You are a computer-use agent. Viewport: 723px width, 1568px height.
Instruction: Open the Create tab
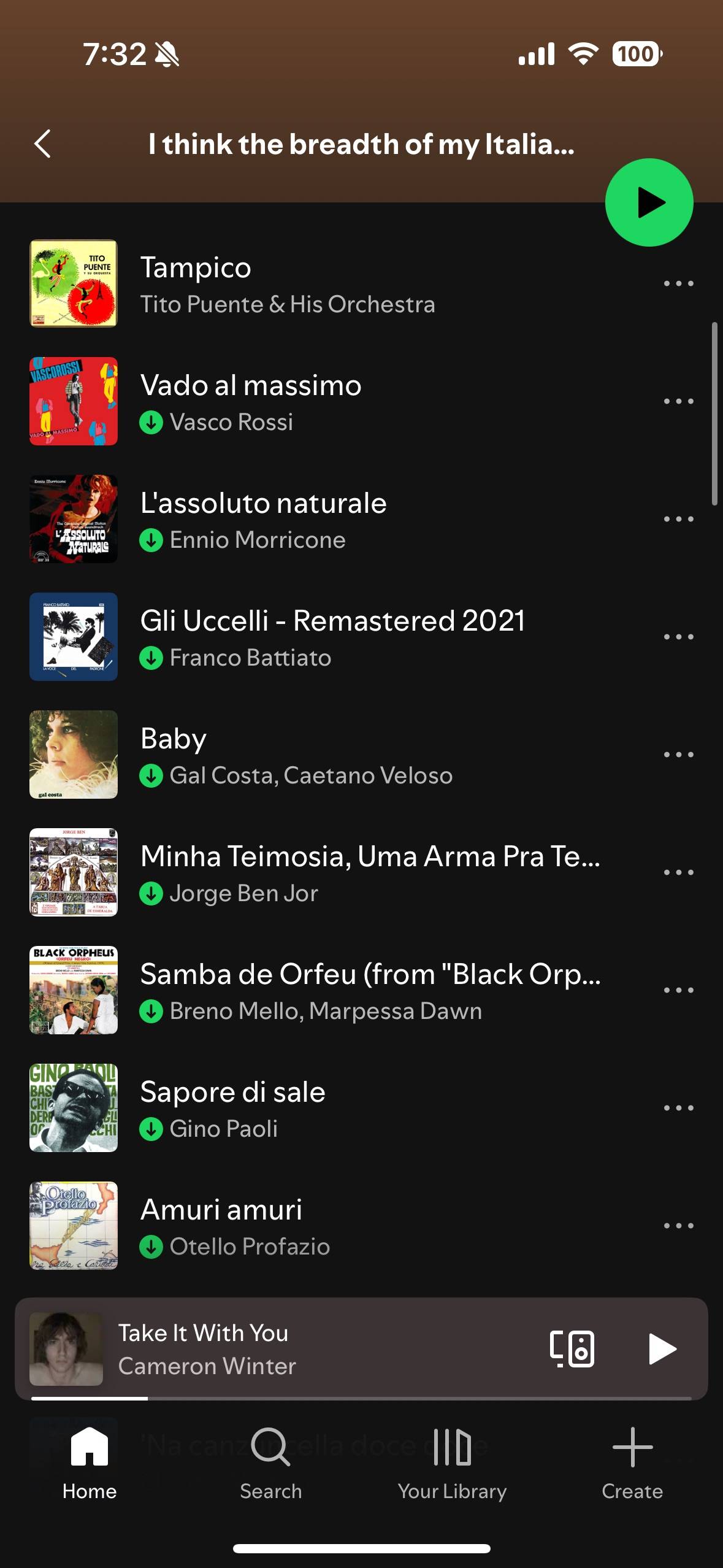pos(632,1464)
